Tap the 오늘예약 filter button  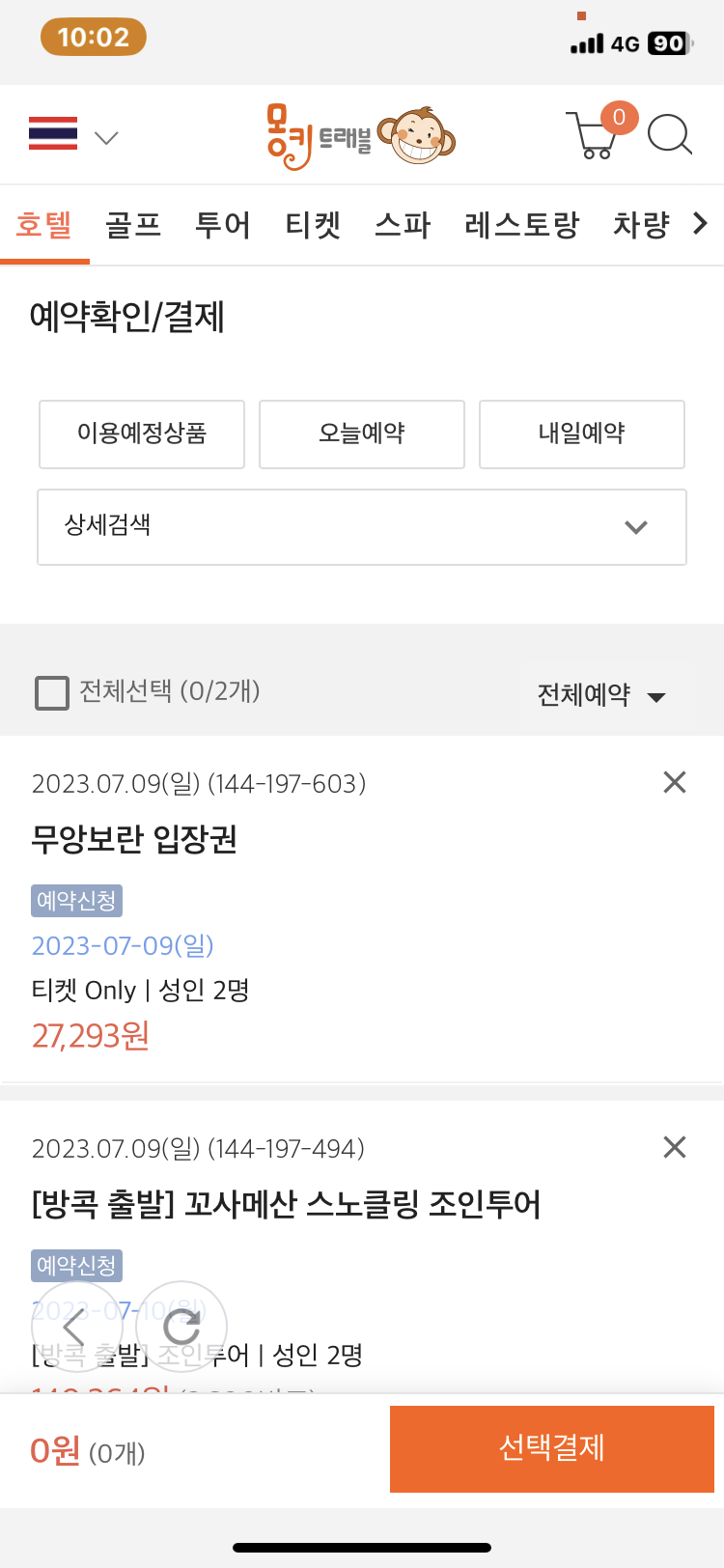362,434
